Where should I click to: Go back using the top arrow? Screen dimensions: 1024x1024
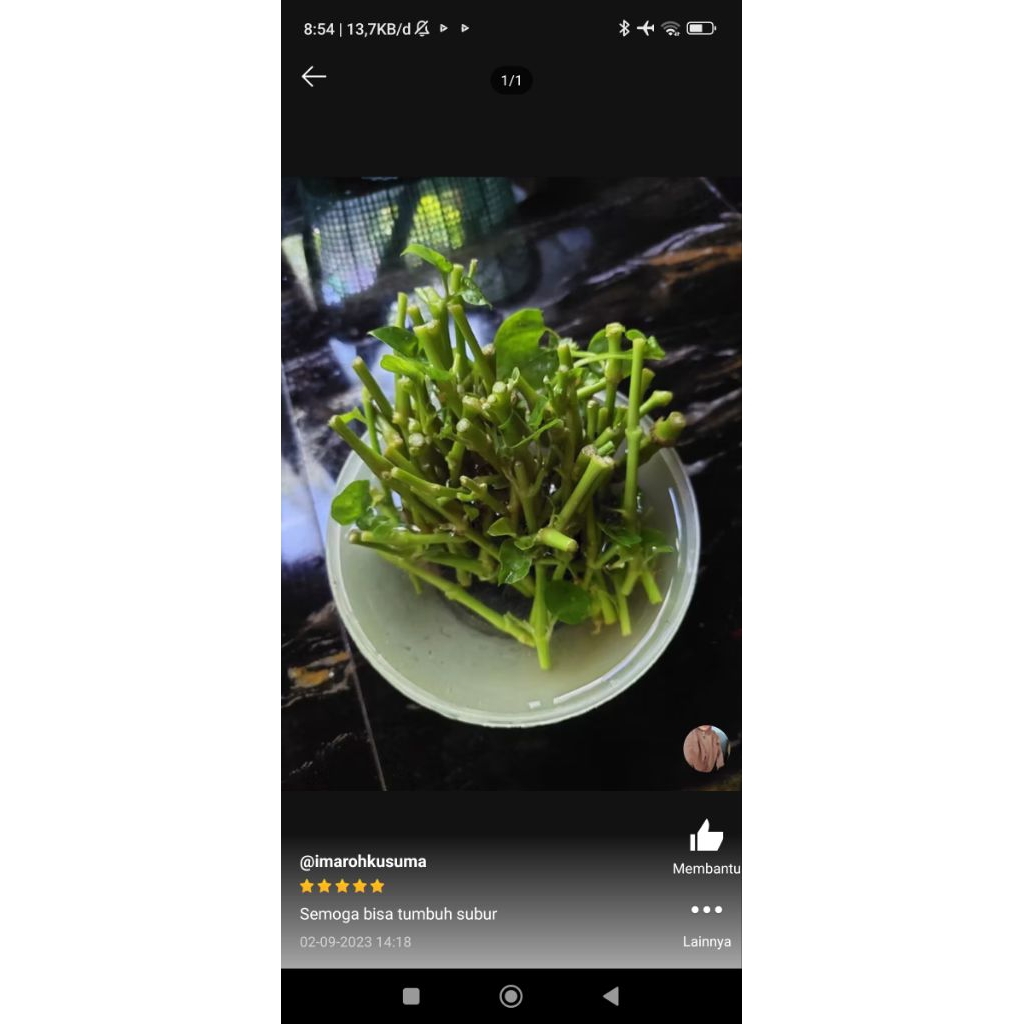pyautogui.click(x=314, y=77)
